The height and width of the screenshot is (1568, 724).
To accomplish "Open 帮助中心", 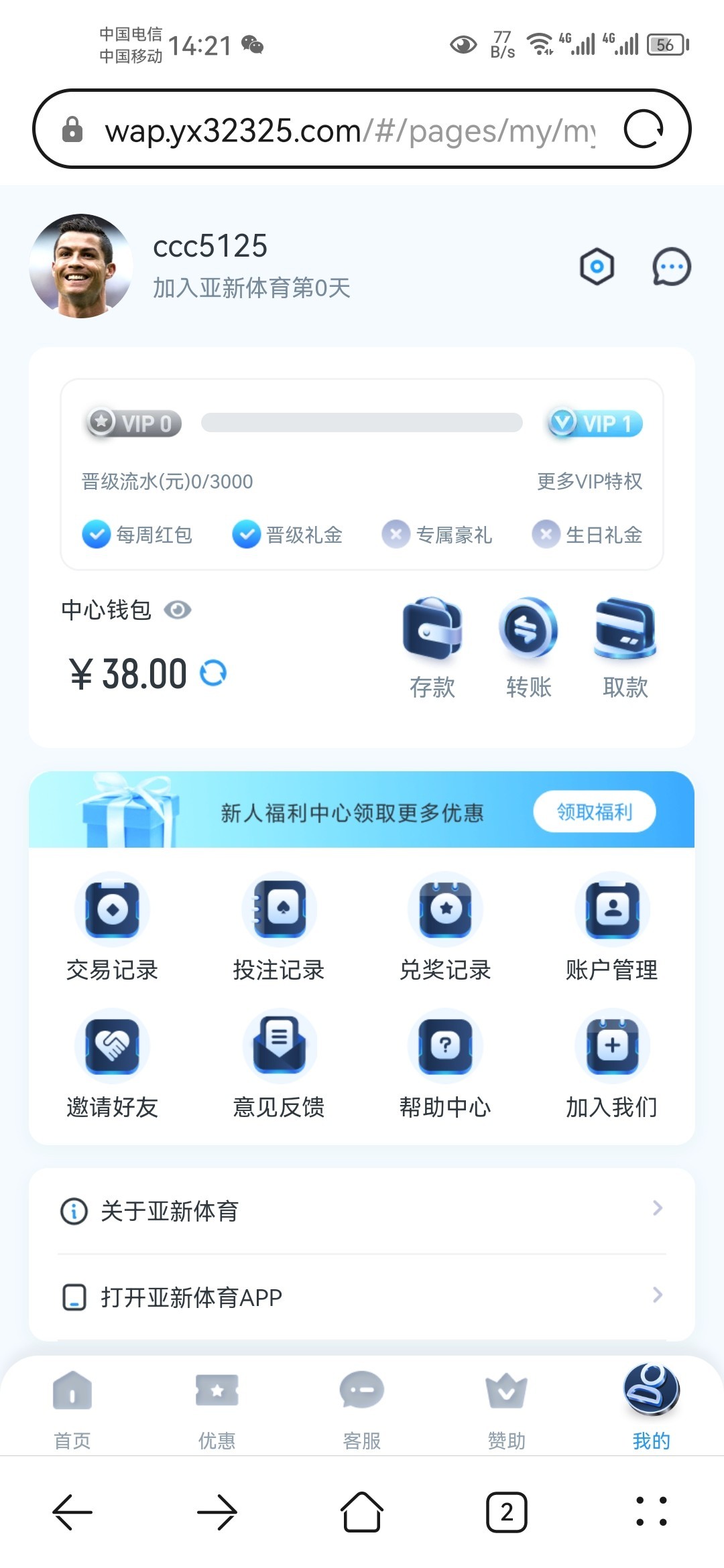I will [445, 1065].
